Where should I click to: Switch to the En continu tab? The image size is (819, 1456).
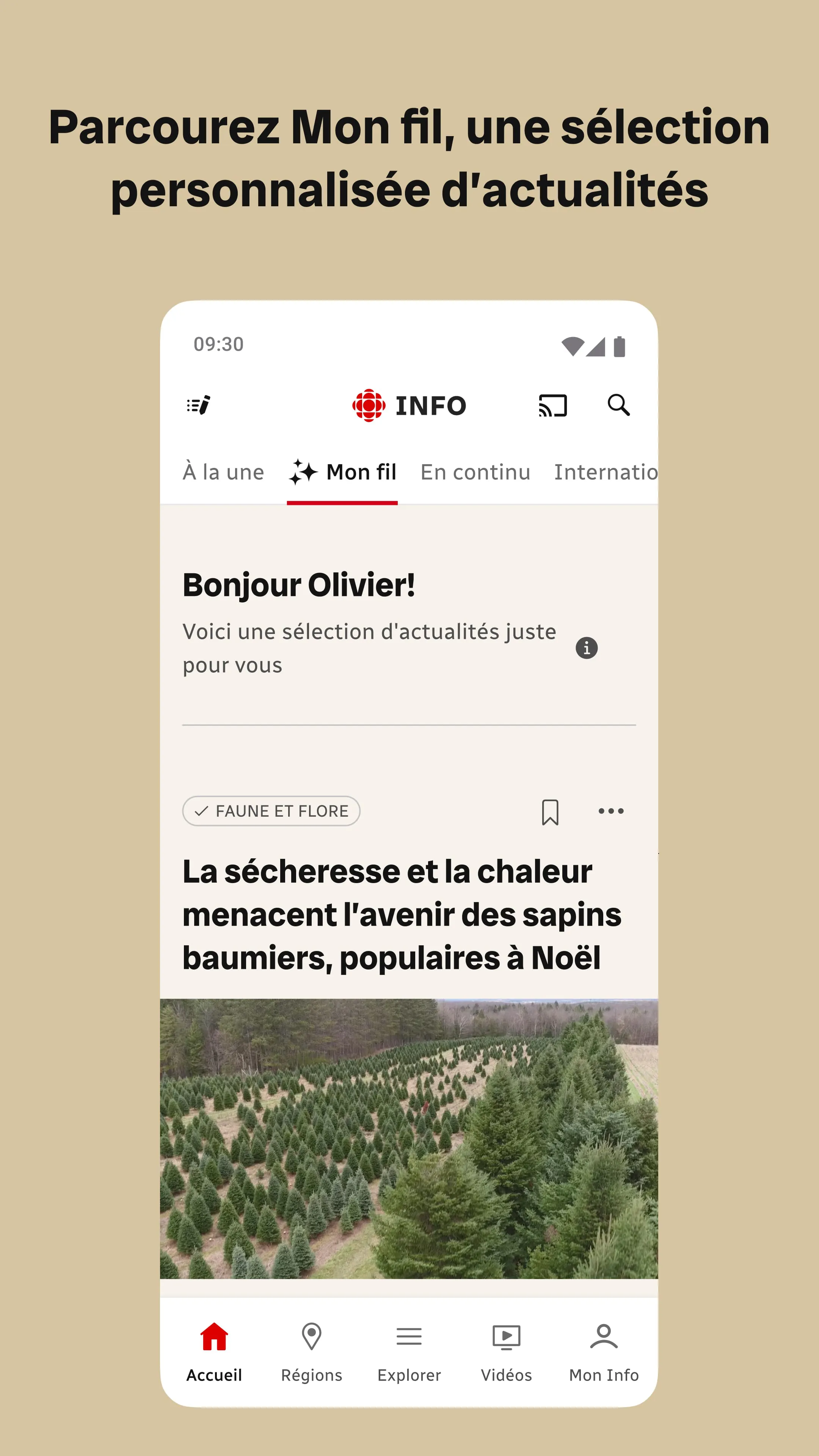(474, 472)
